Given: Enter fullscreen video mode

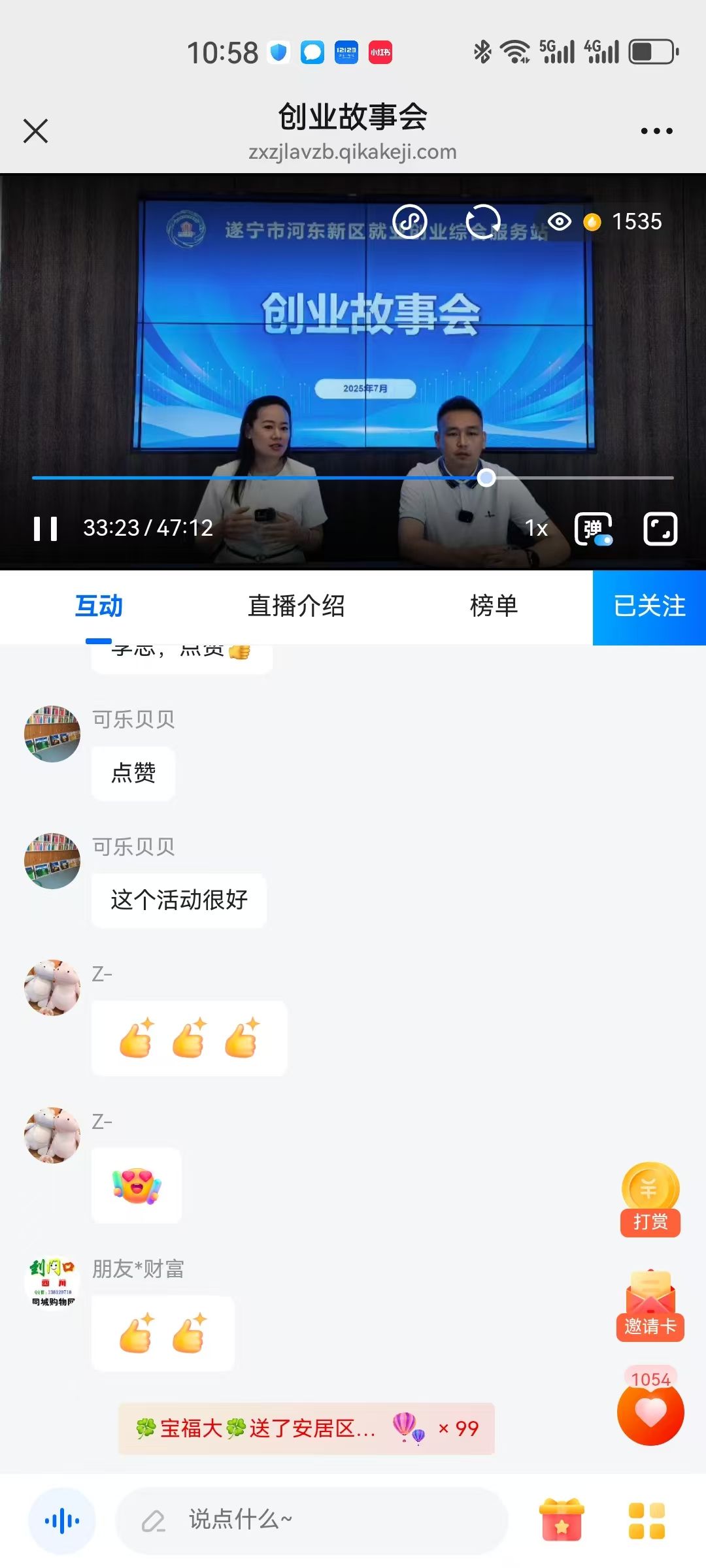Looking at the screenshot, I should point(660,529).
